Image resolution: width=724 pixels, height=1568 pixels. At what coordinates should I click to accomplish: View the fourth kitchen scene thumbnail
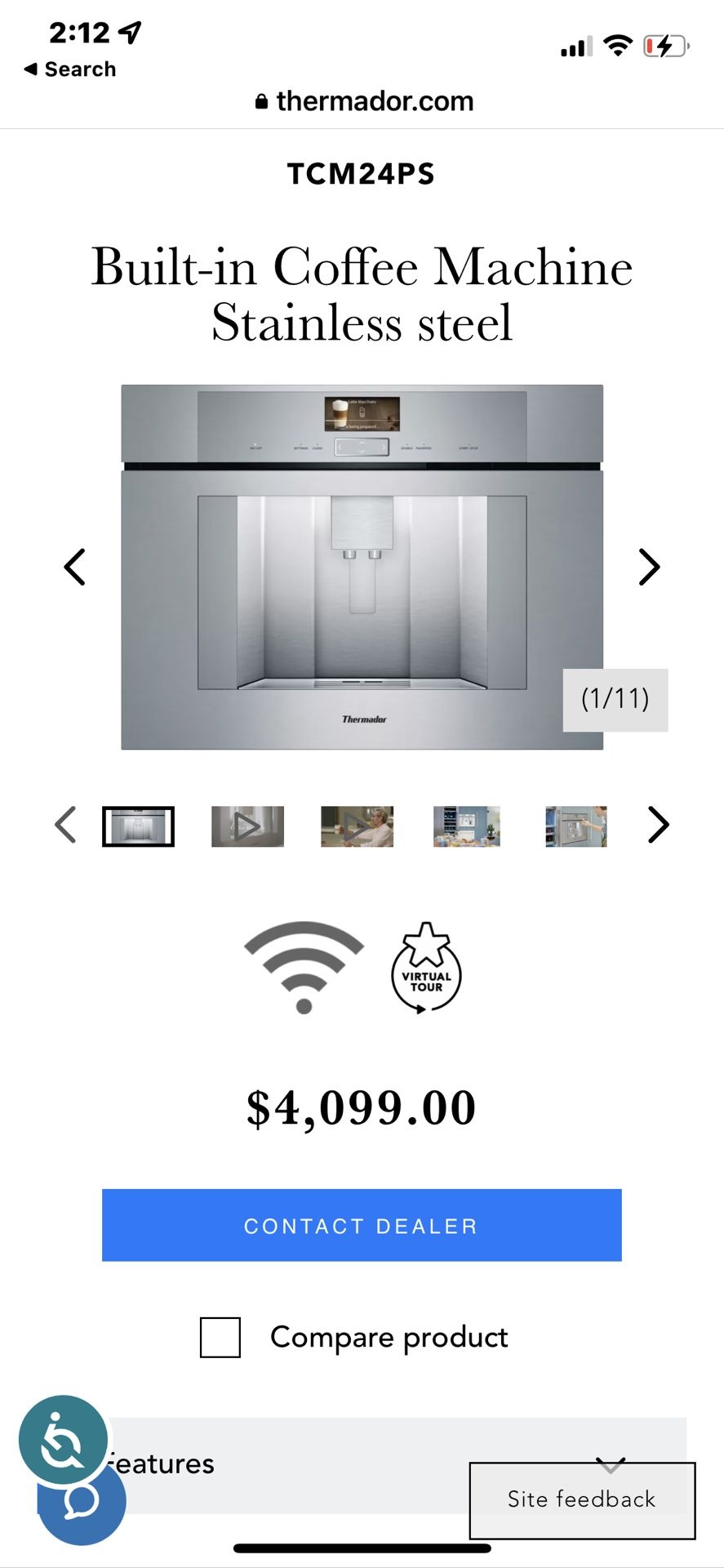pyautogui.click(x=466, y=826)
